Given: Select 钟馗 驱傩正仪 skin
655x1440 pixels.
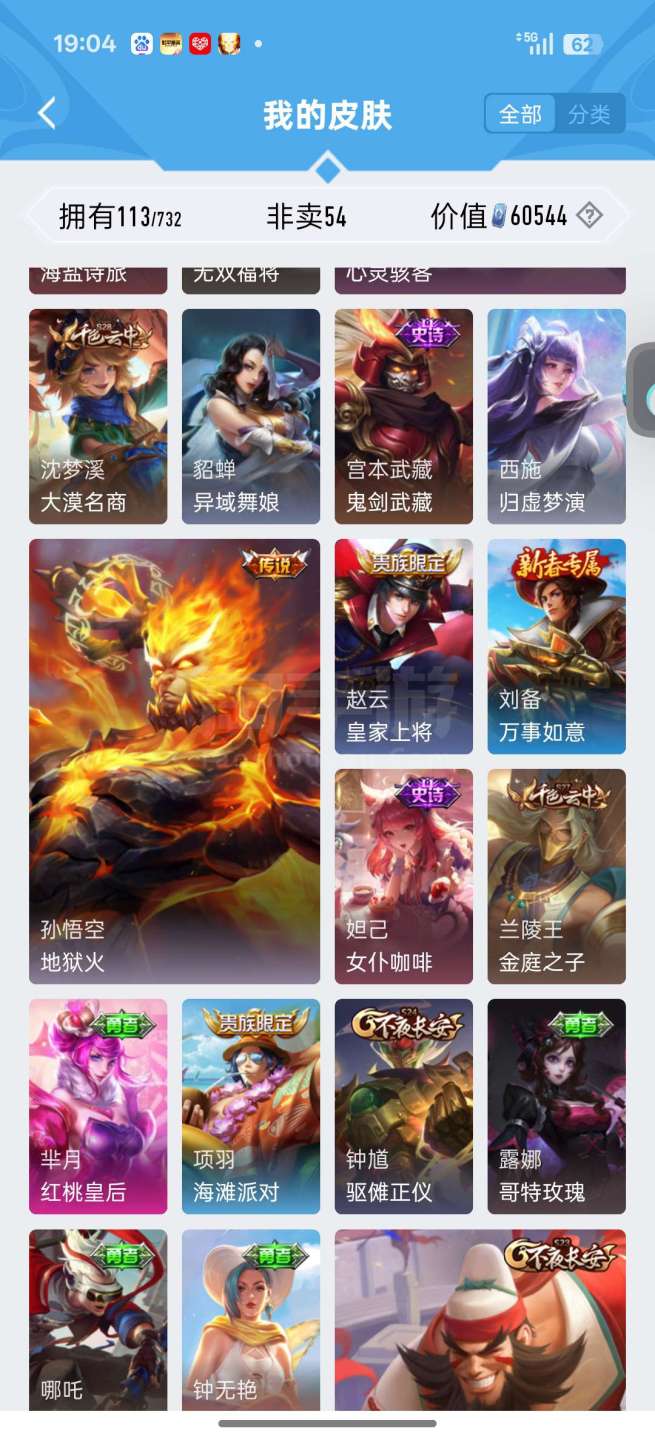Looking at the screenshot, I should [404, 1107].
